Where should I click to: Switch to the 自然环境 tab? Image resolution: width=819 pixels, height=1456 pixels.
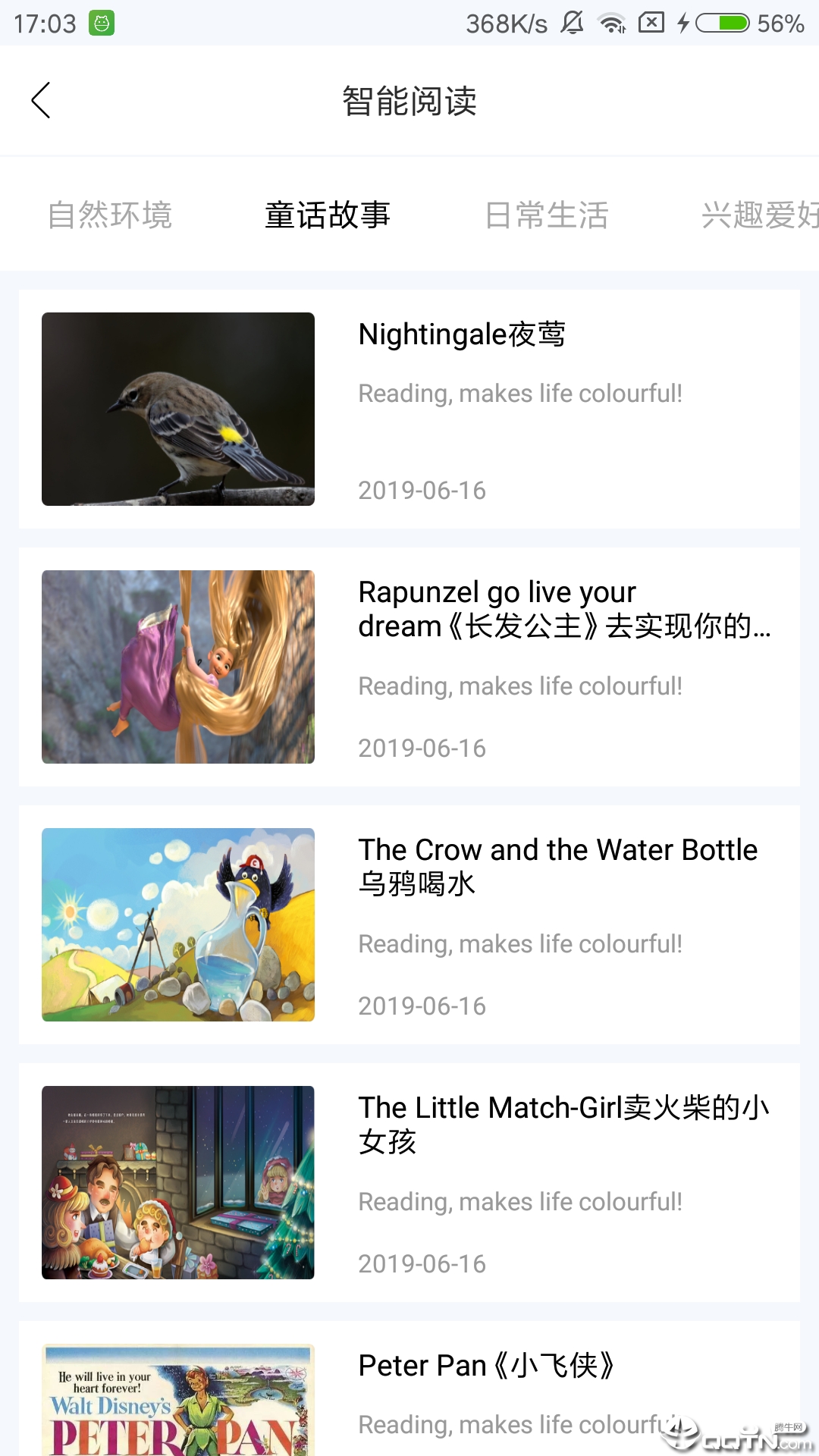pos(111,215)
